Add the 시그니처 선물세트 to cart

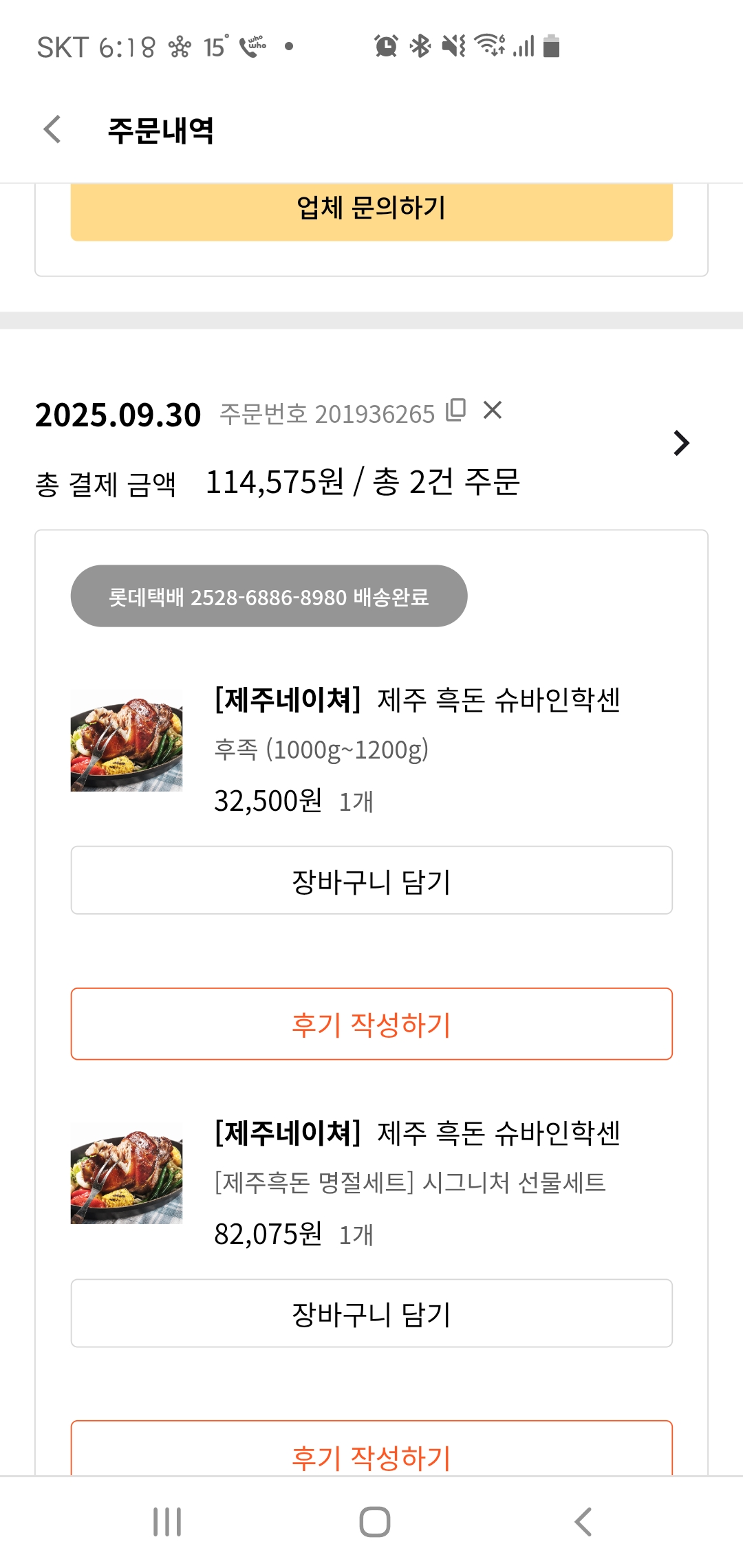click(x=371, y=1314)
